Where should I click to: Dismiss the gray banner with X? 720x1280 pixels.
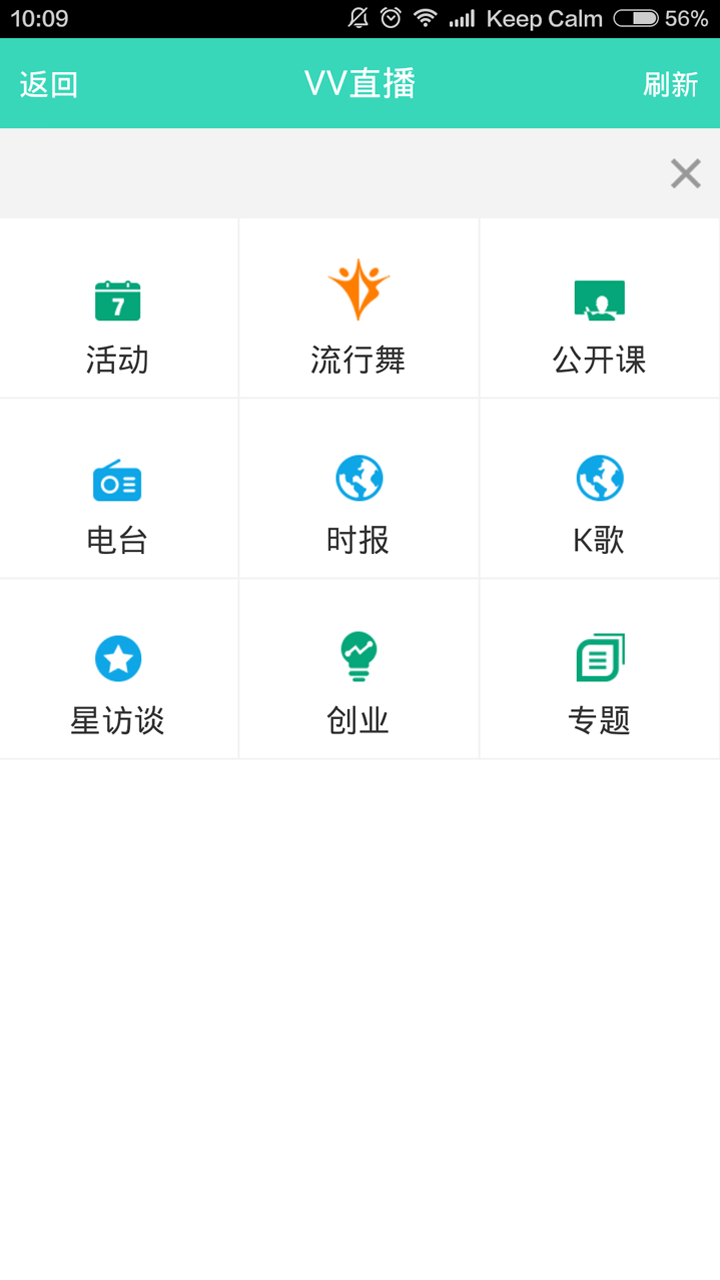tap(686, 174)
